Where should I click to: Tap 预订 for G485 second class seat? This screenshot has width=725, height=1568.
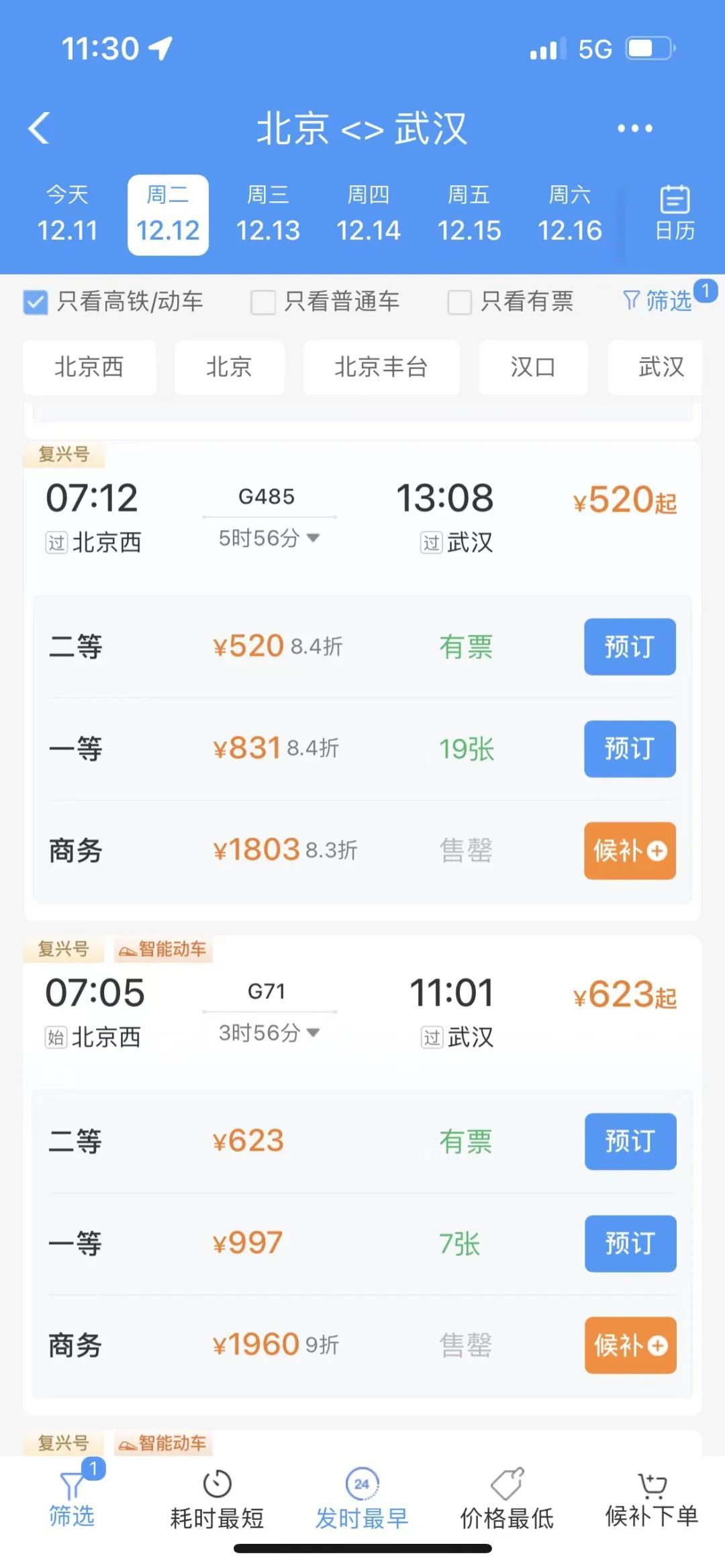click(x=629, y=646)
